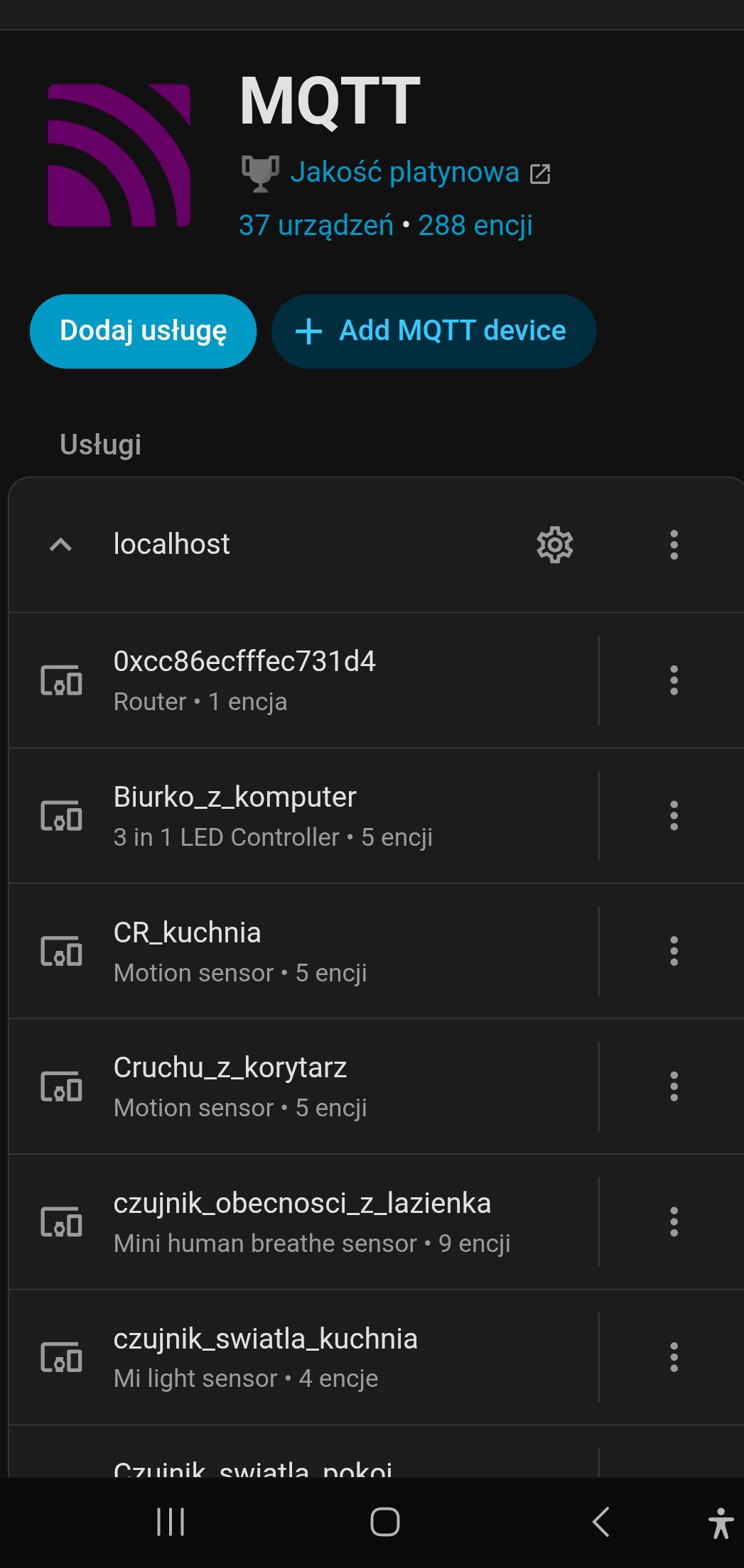744x1568 pixels.
Task: Tap the Dodaj usługę button
Action: pos(143,331)
